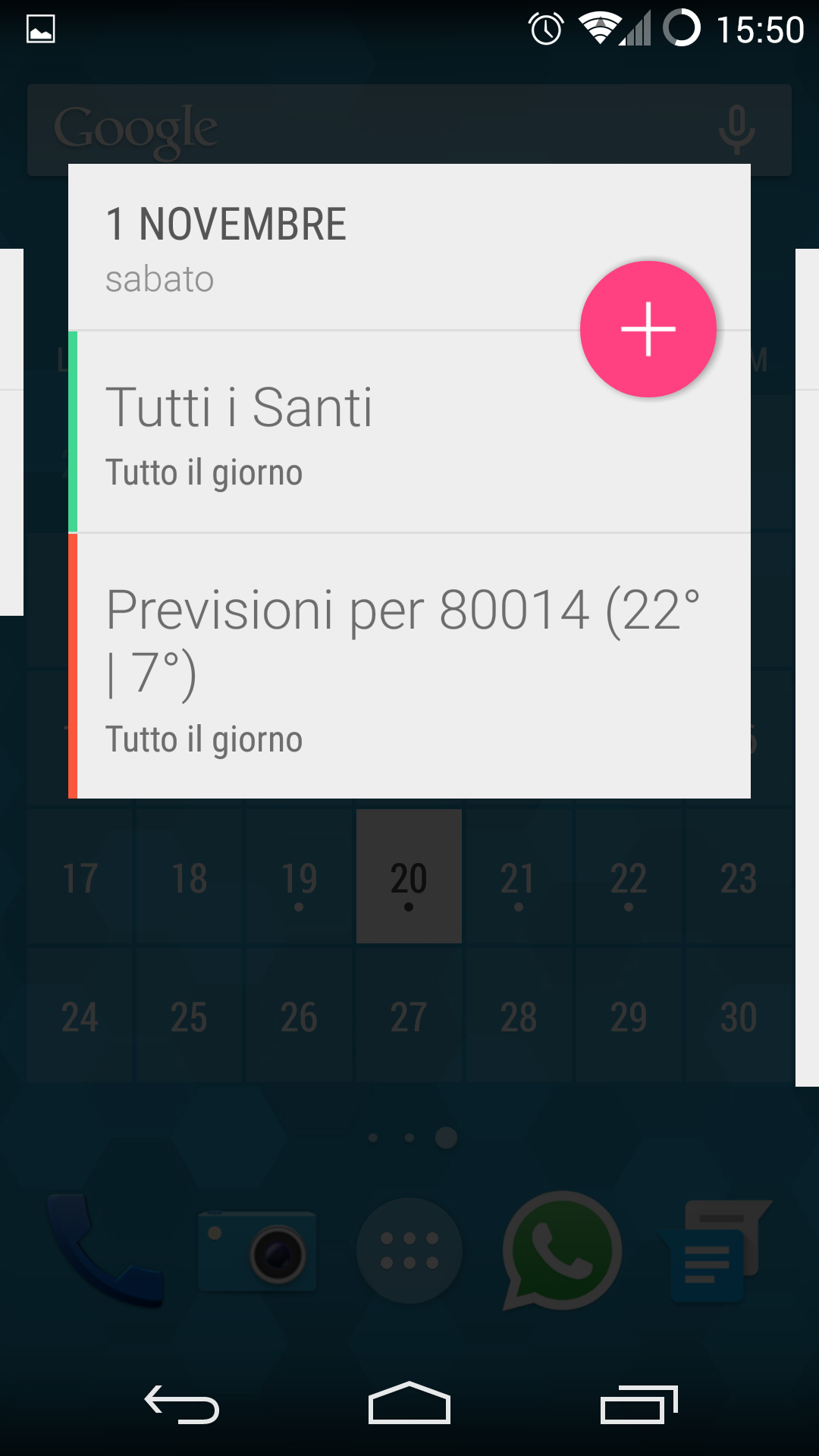The width and height of the screenshot is (819, 1456).
Task: Go to the home screen
Action: pyautogui.click(x=409, y=1403)
